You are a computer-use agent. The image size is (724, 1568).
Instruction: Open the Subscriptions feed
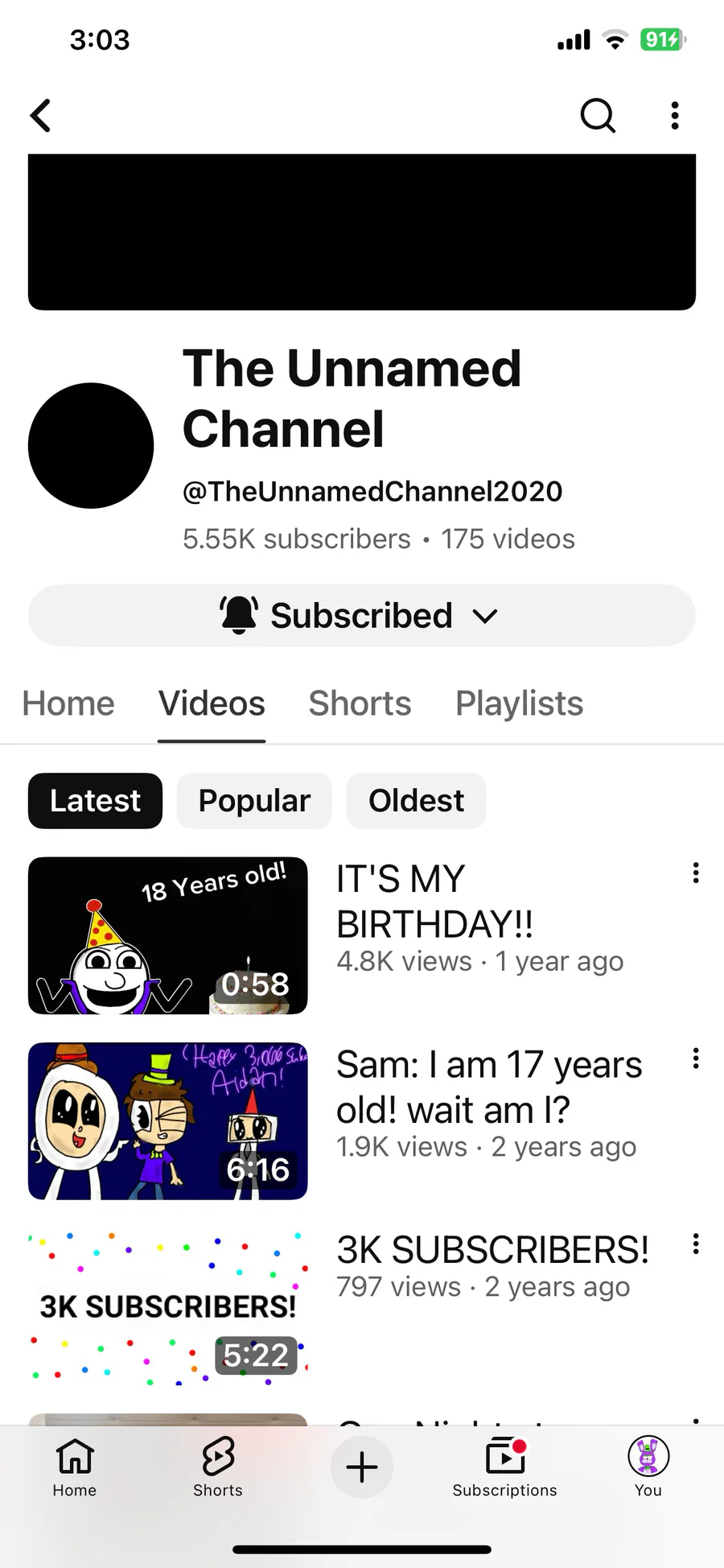(504, 1468)
